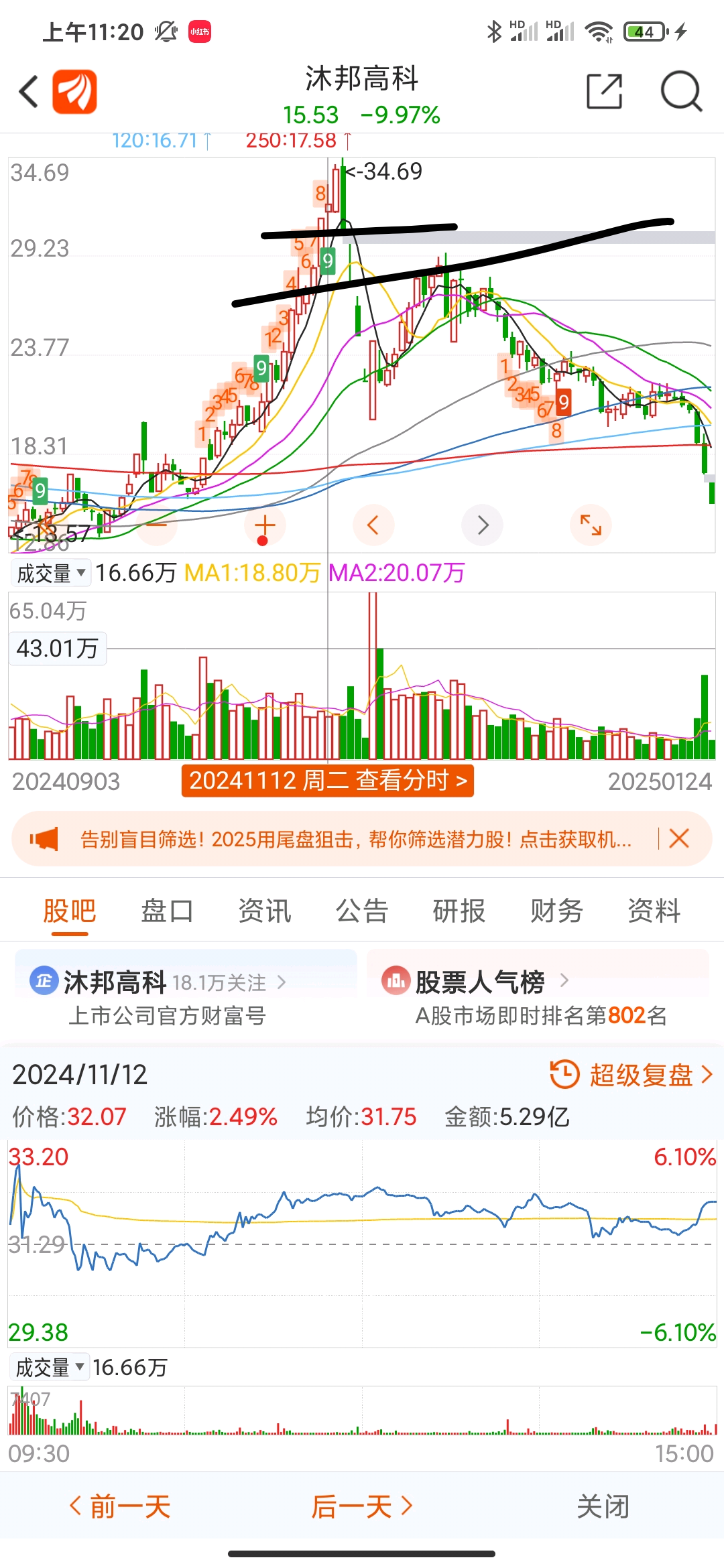Screen dimensions: 724x1568
Task: Open the 成交量 indicator dropdown above volume bars
Action: pyautogui.click(x=50, y=573)
